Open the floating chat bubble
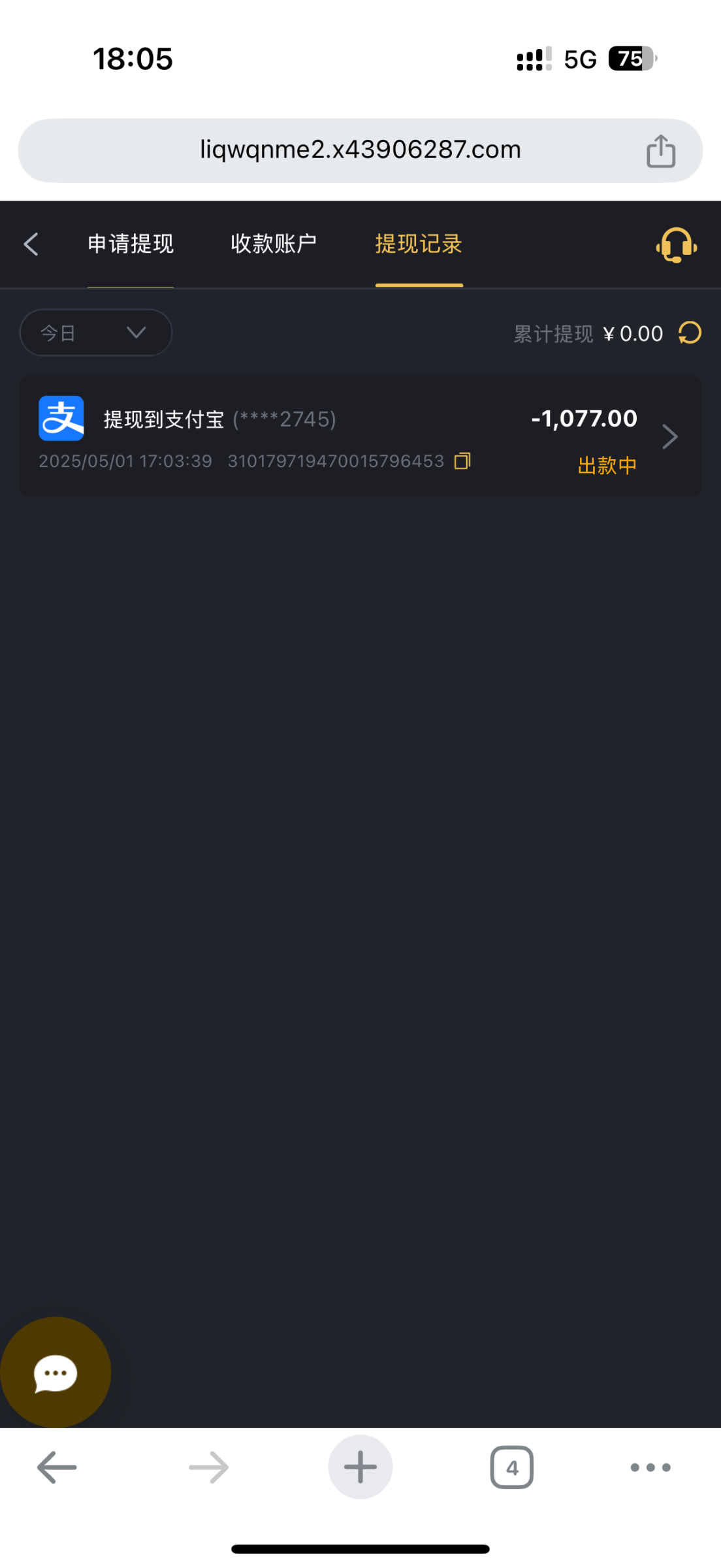 point(56,1372)
